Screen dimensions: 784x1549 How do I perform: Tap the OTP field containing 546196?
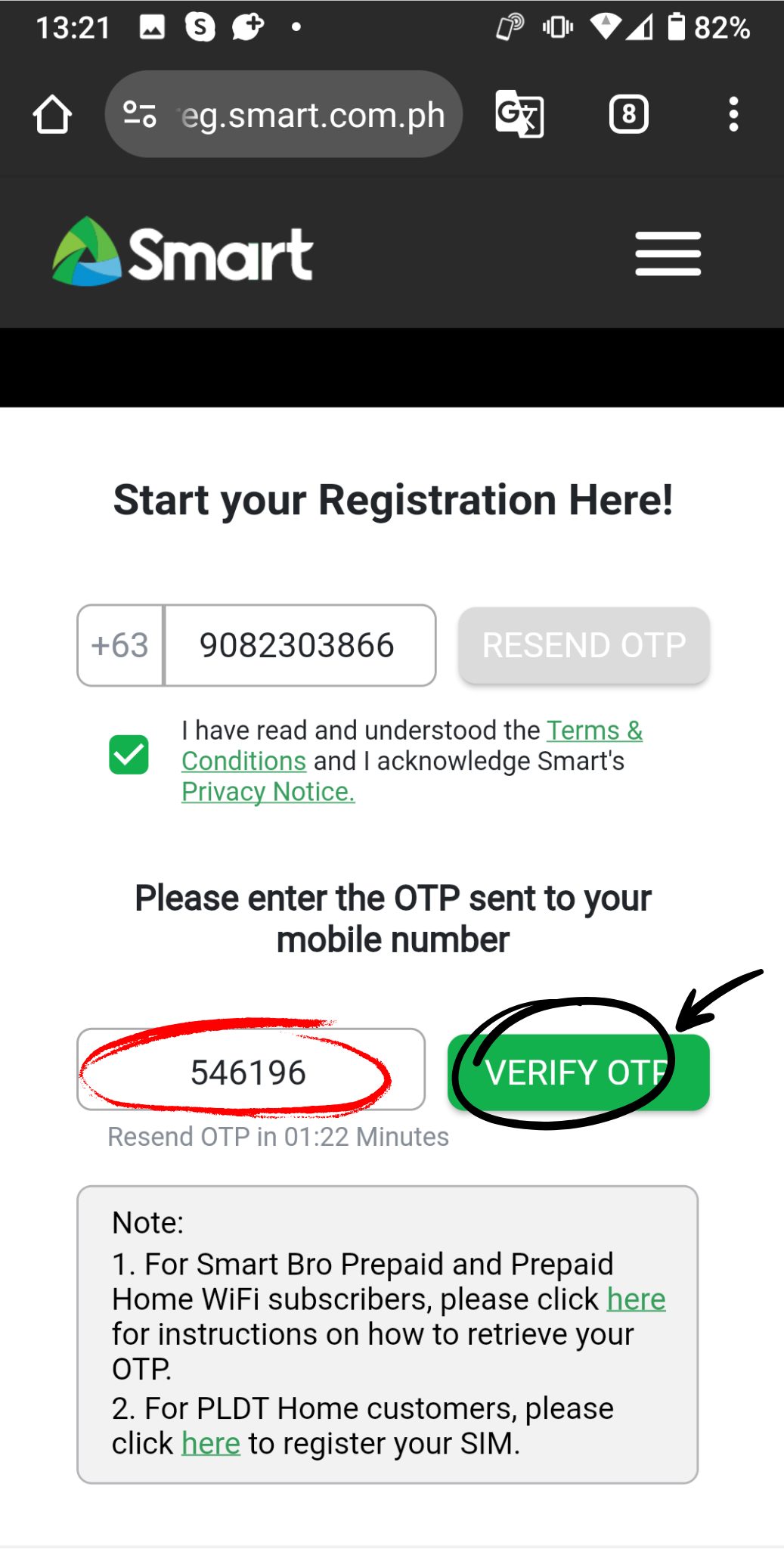pos(251,1069)
